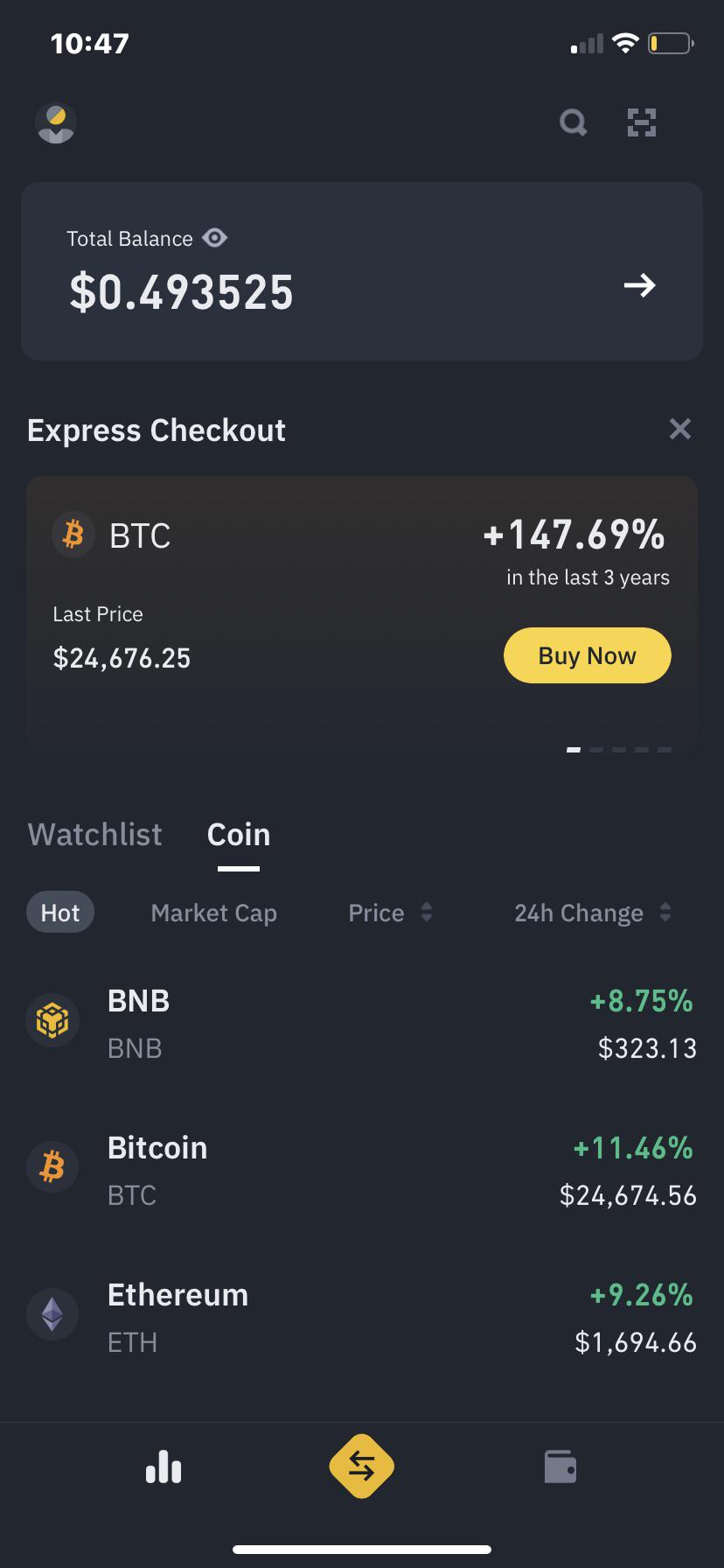Select the Hot filter chip

point(60,913)
